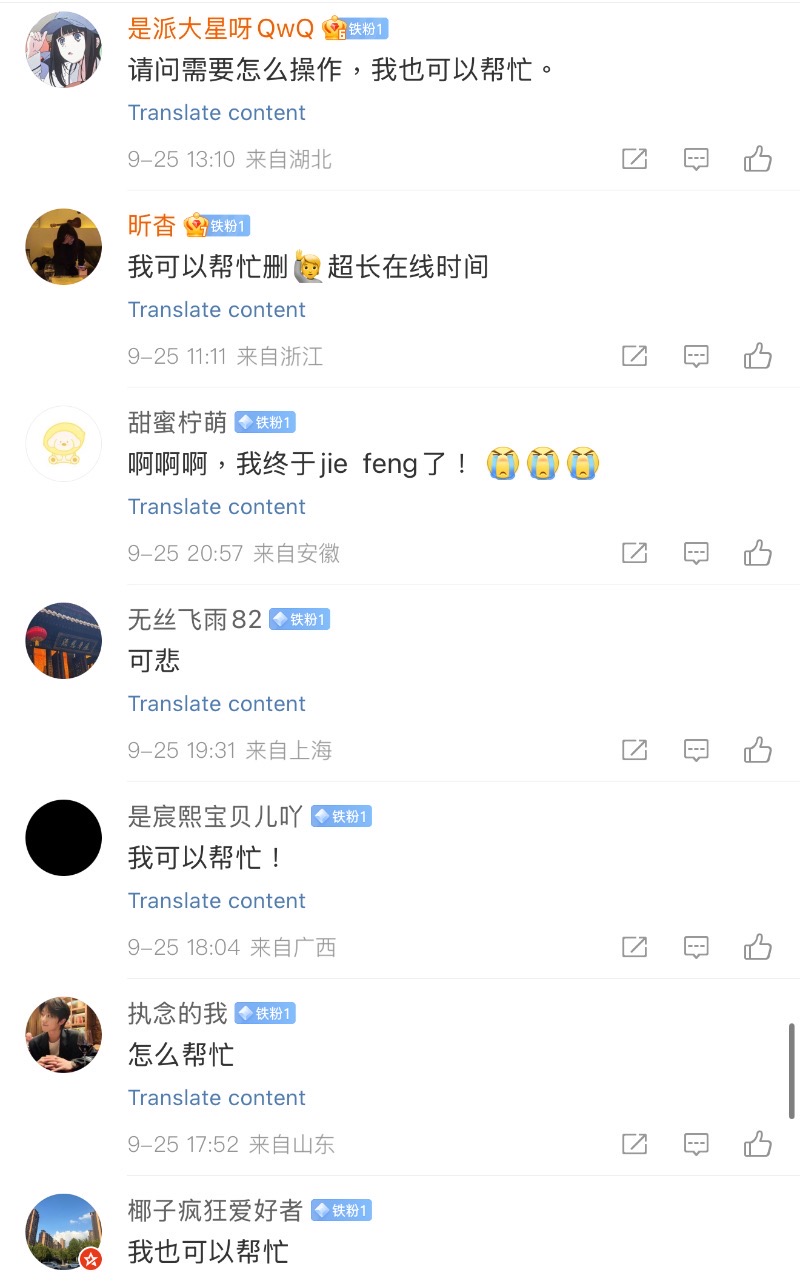Screen dimensions: 800x1281
Task: Like 昕杏's comment
Action: [758, 356]
